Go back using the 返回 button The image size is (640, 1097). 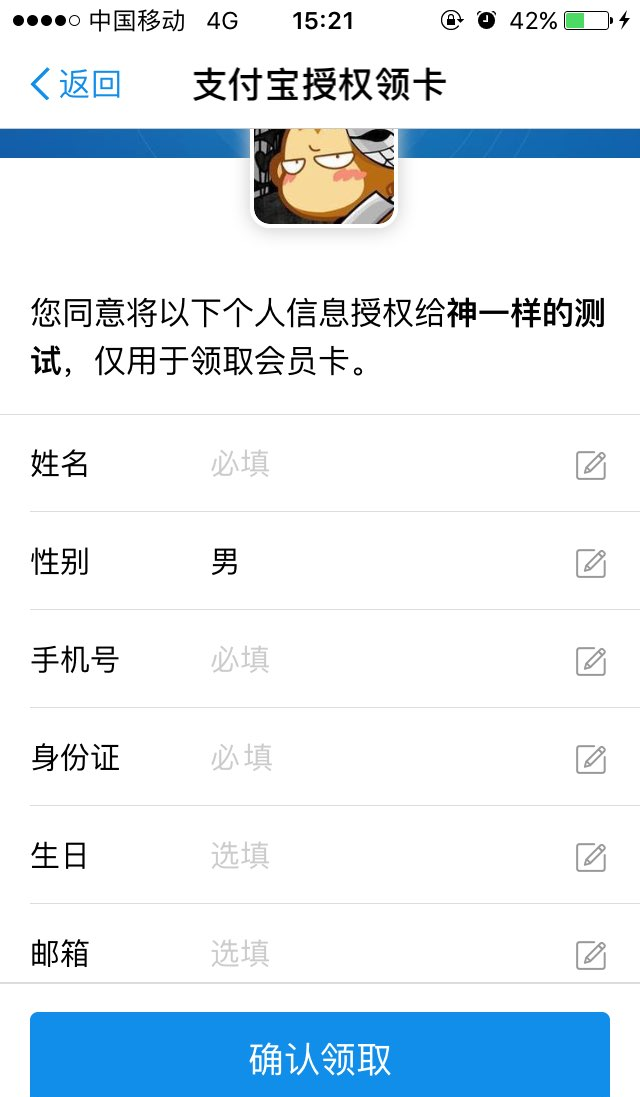(76, 85)
